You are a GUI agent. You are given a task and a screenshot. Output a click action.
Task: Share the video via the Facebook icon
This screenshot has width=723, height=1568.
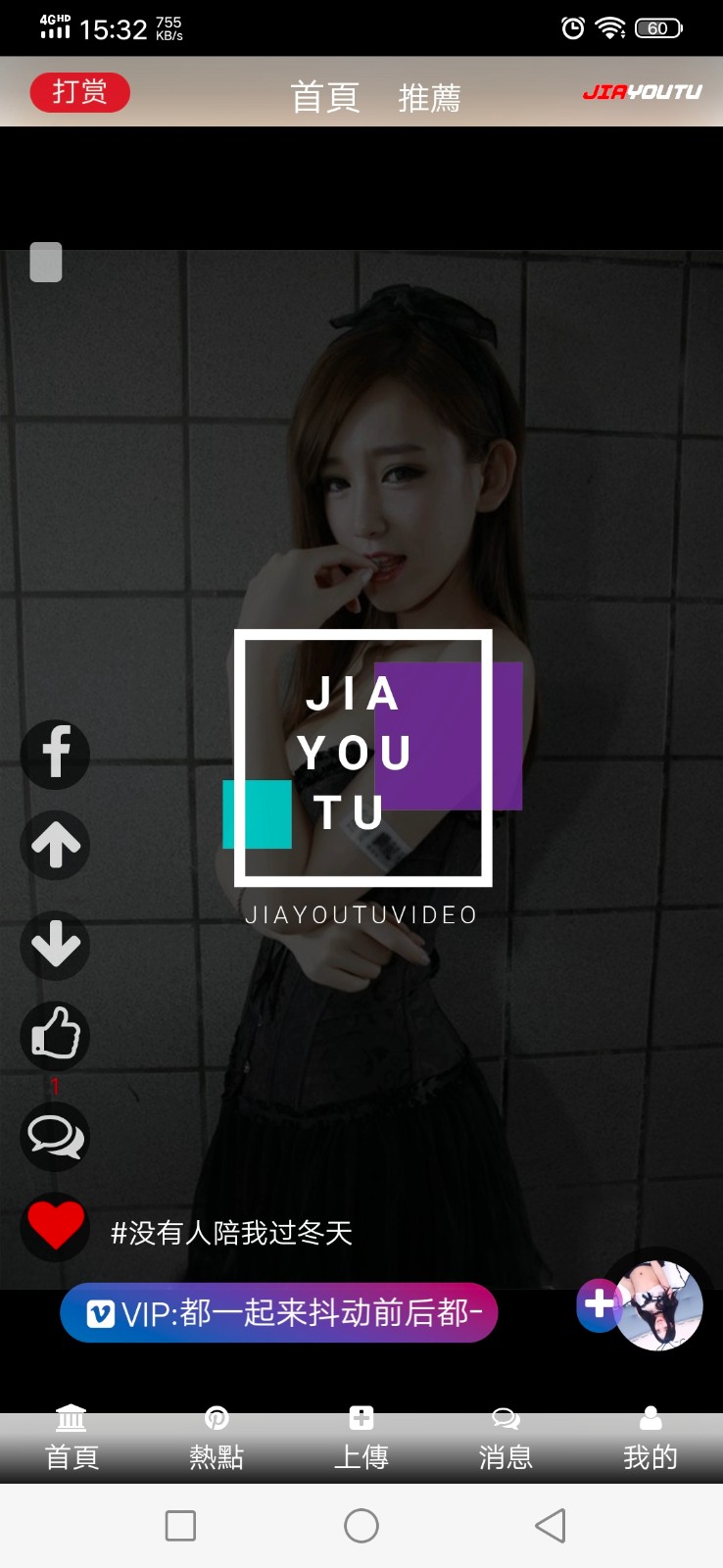pyautogui.click(x=55, y=755)
